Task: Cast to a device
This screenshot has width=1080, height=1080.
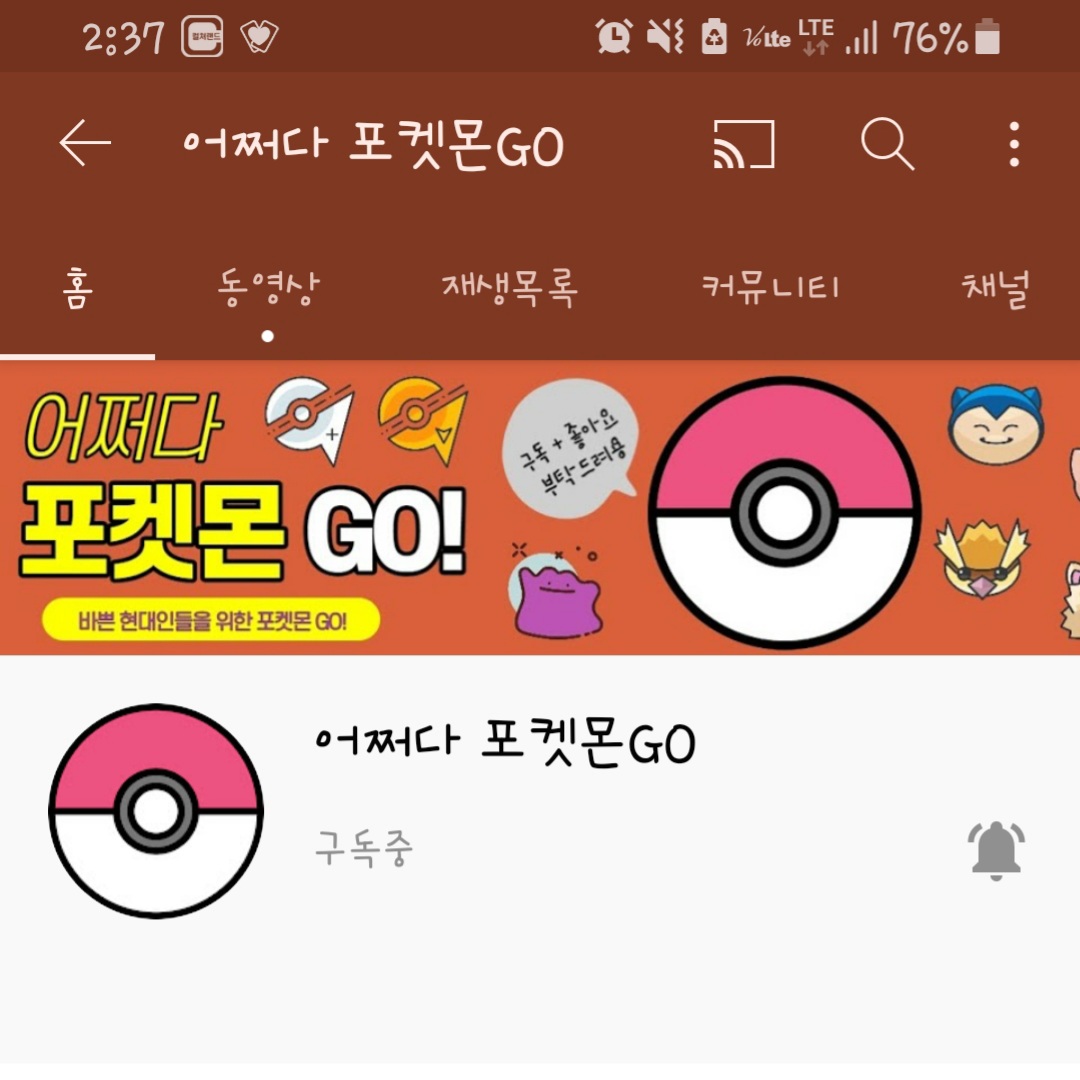Action: point(744,145)
